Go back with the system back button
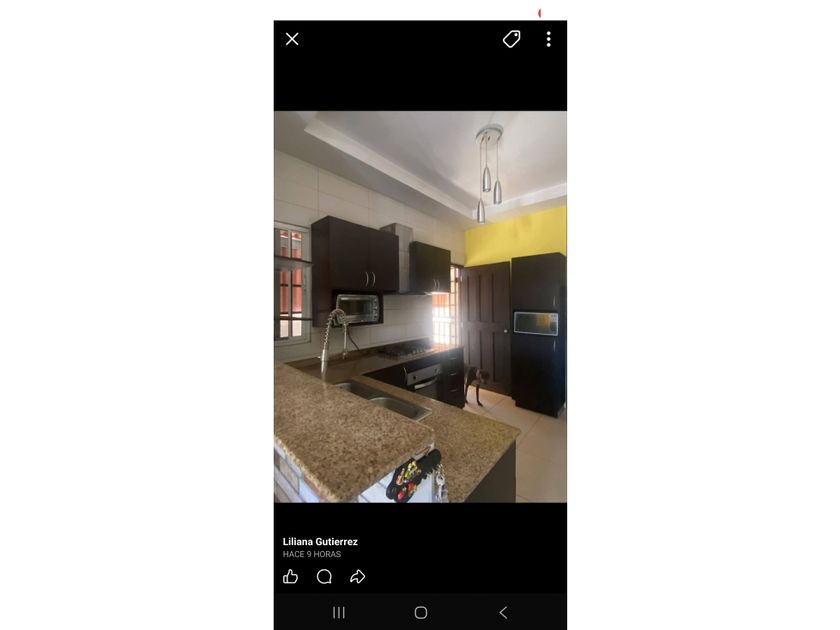This screenshot has height=630, width=840. pos(503,612)
